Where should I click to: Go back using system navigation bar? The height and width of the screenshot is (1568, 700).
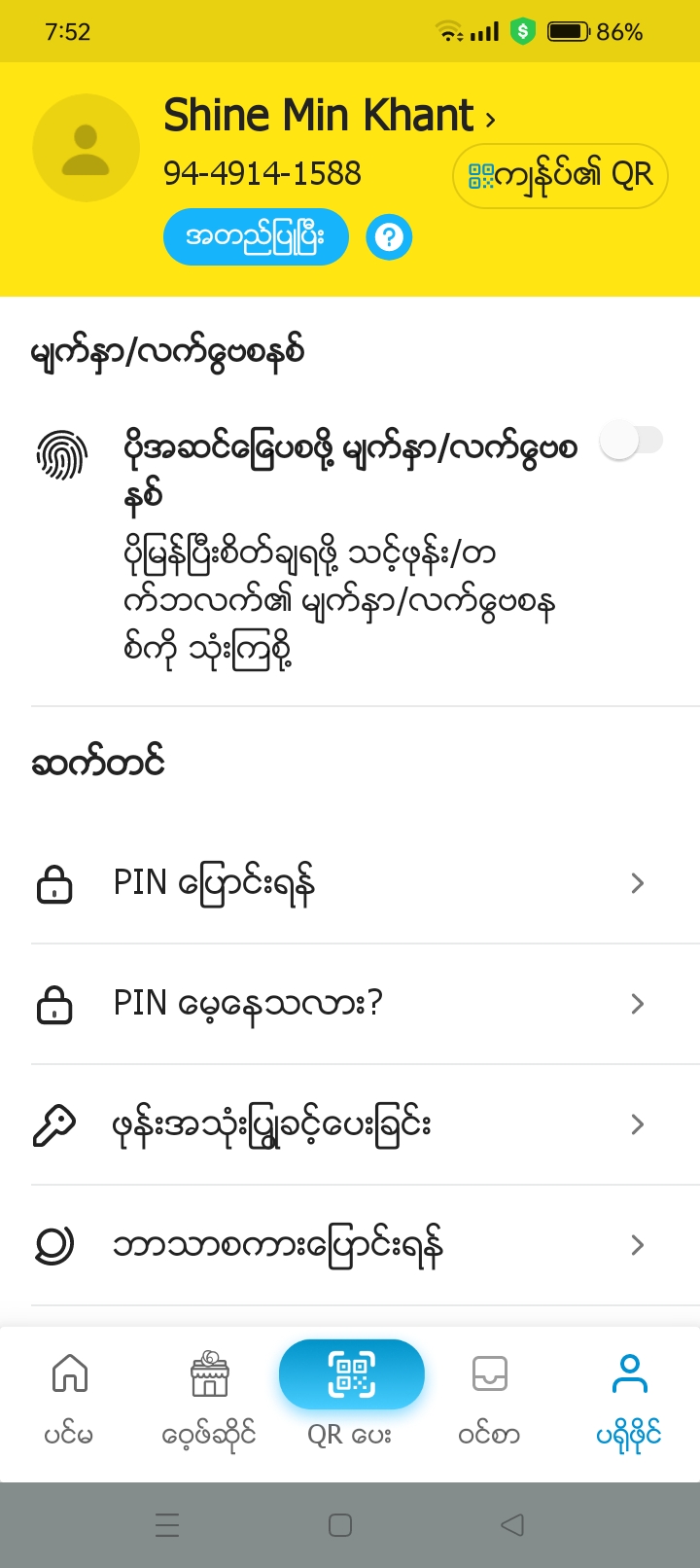pos(512,1524)
